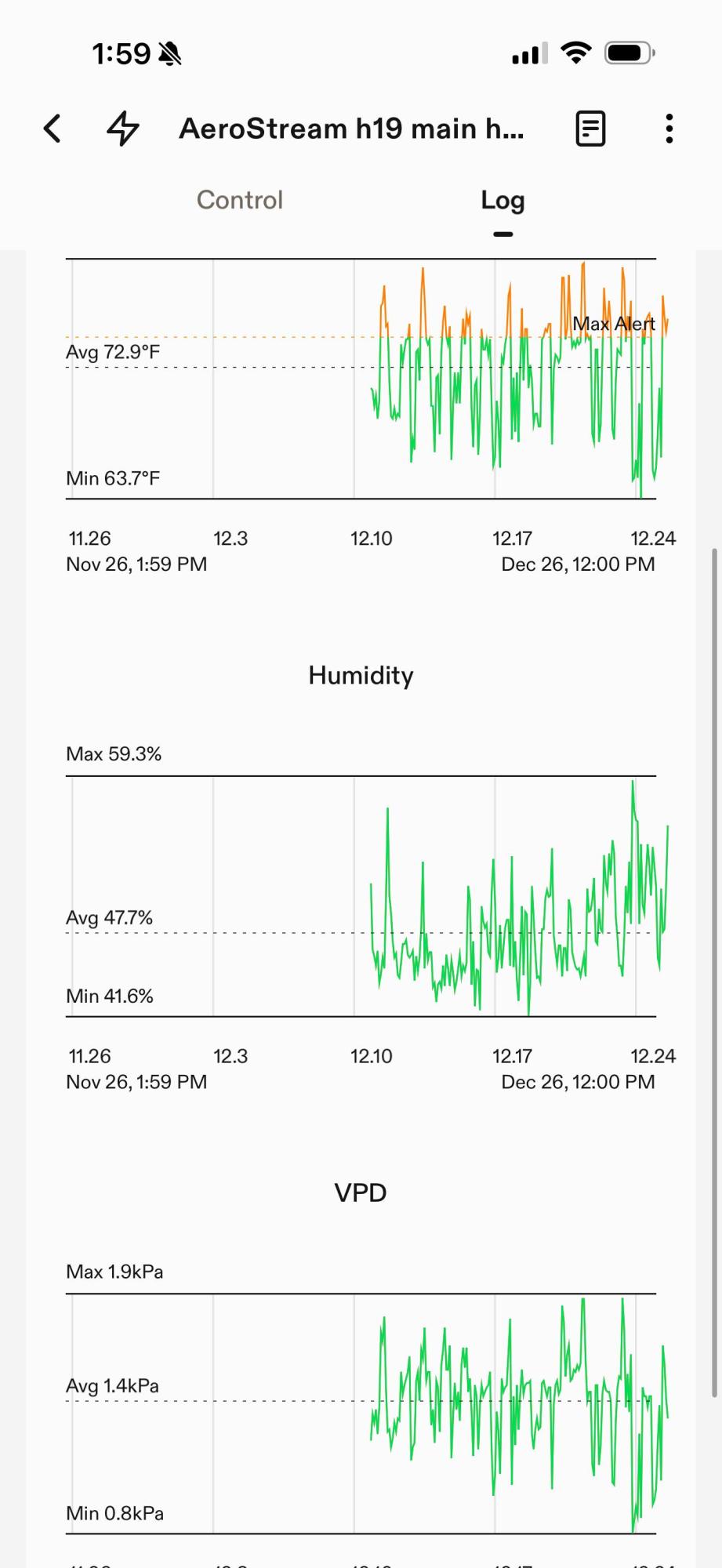The image size is (722, 1568).
Task: Open the document notes icon
Action: [590, 129]
